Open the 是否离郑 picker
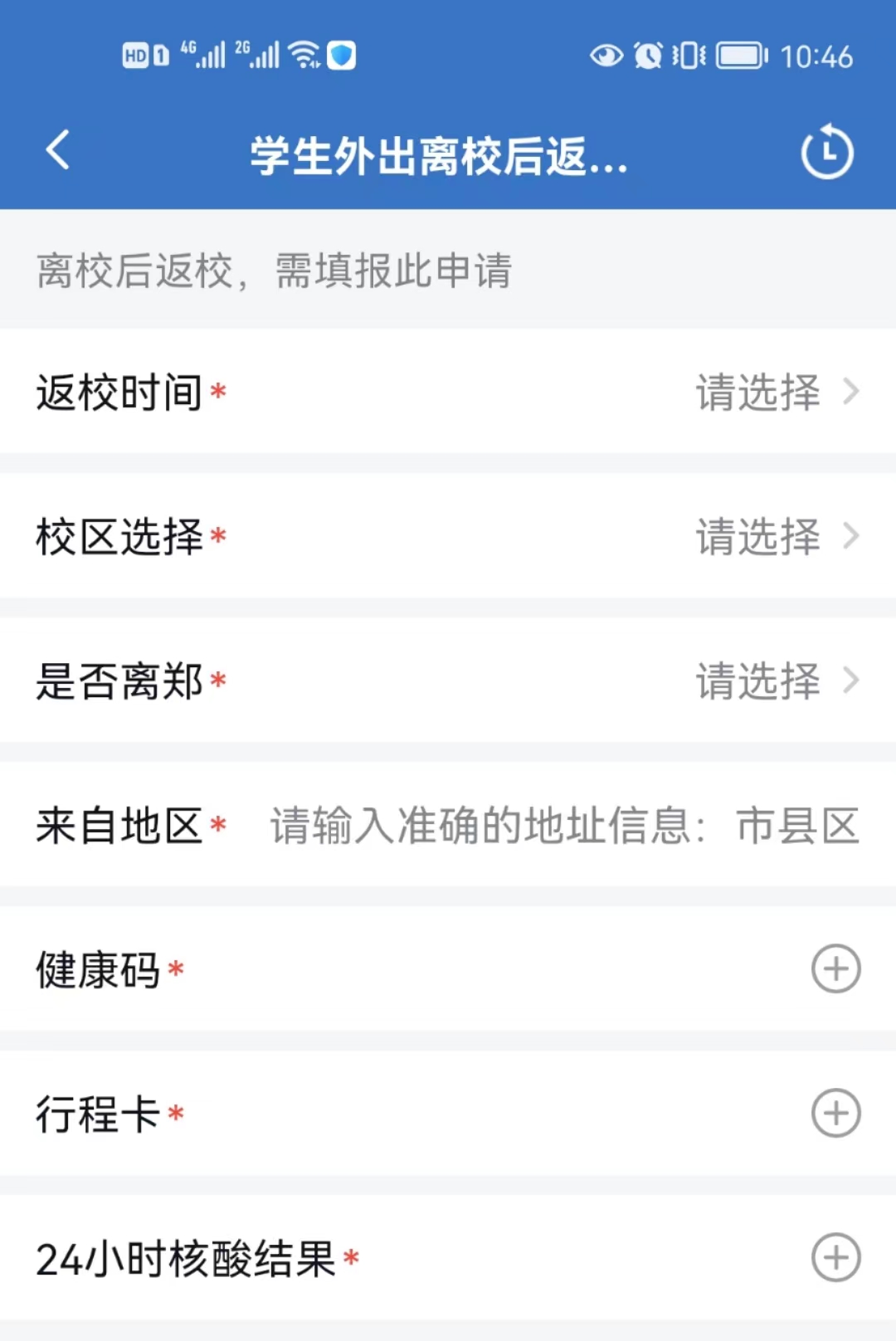The image size is (896, 1341). coord(776,680)
